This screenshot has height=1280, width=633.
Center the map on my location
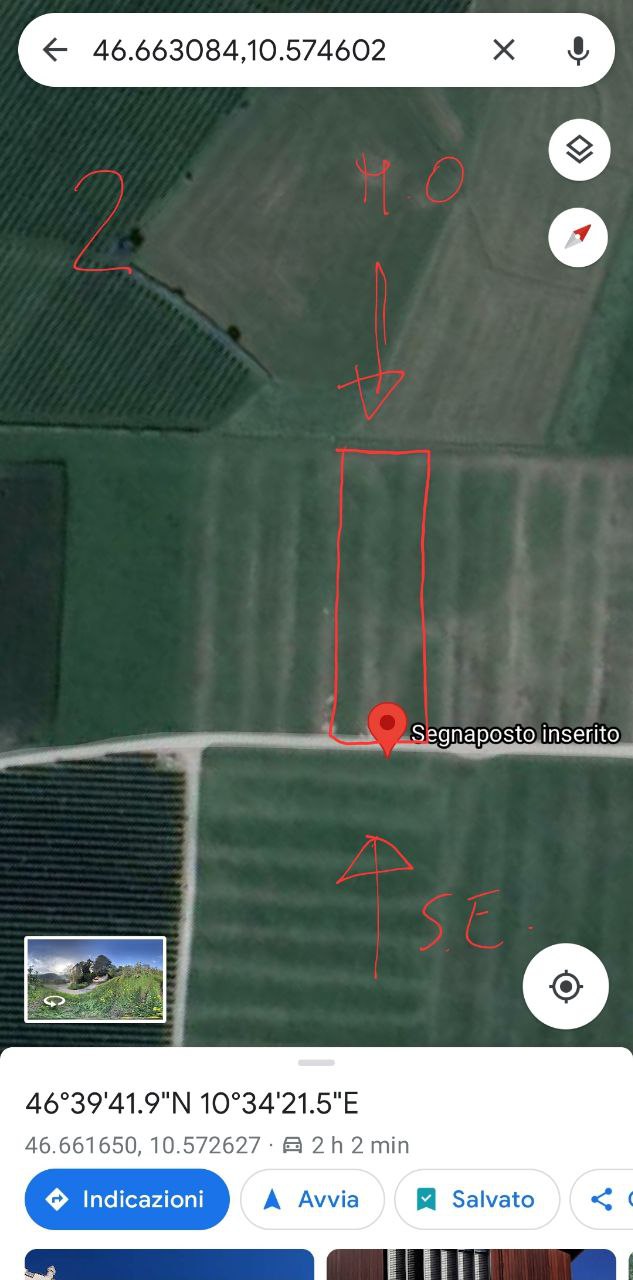point(566,986)
